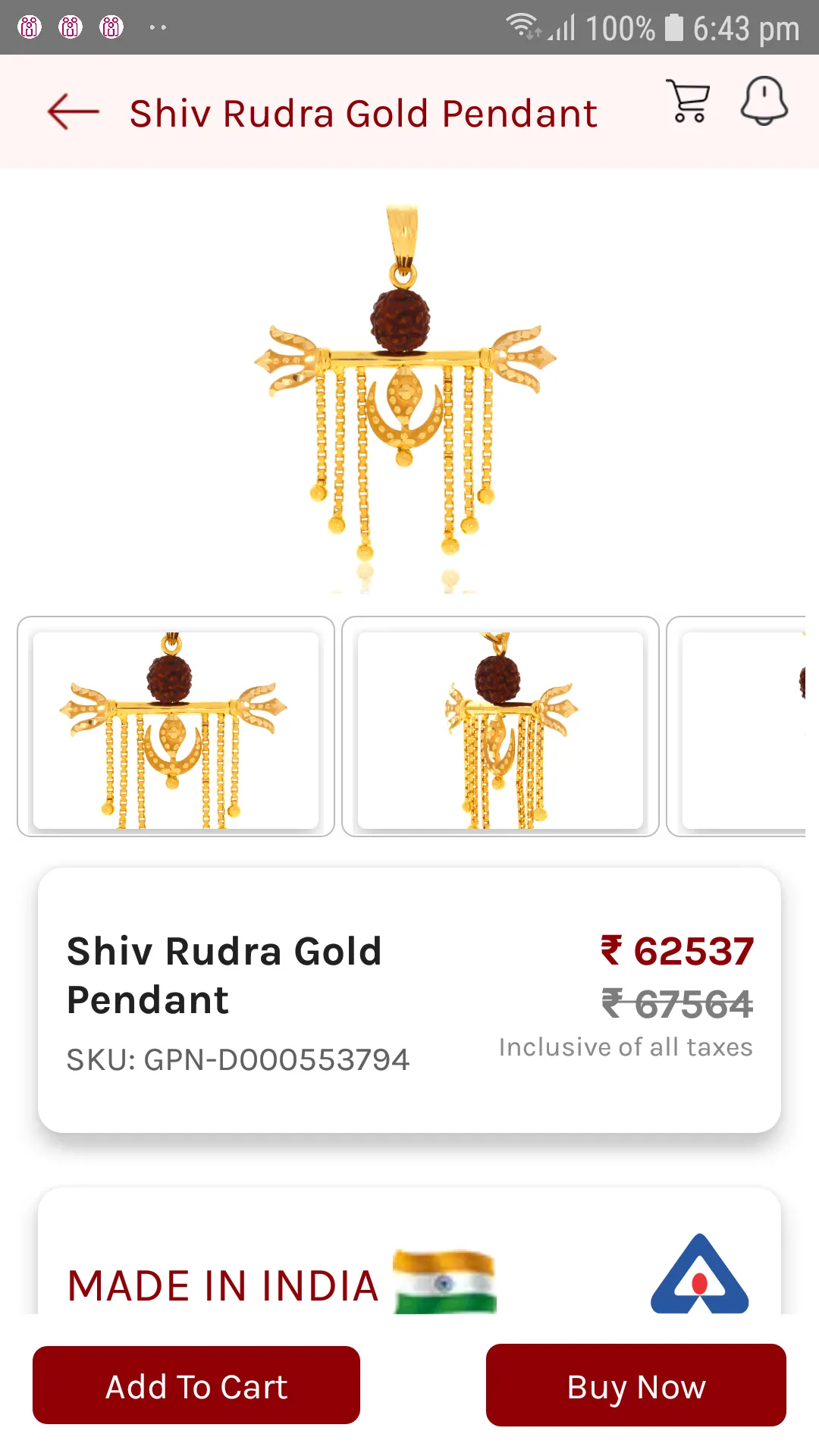Go back using the red arrow
Image resolution: width=819 pixels, height=1456 pixels.
tap(73, 112)
